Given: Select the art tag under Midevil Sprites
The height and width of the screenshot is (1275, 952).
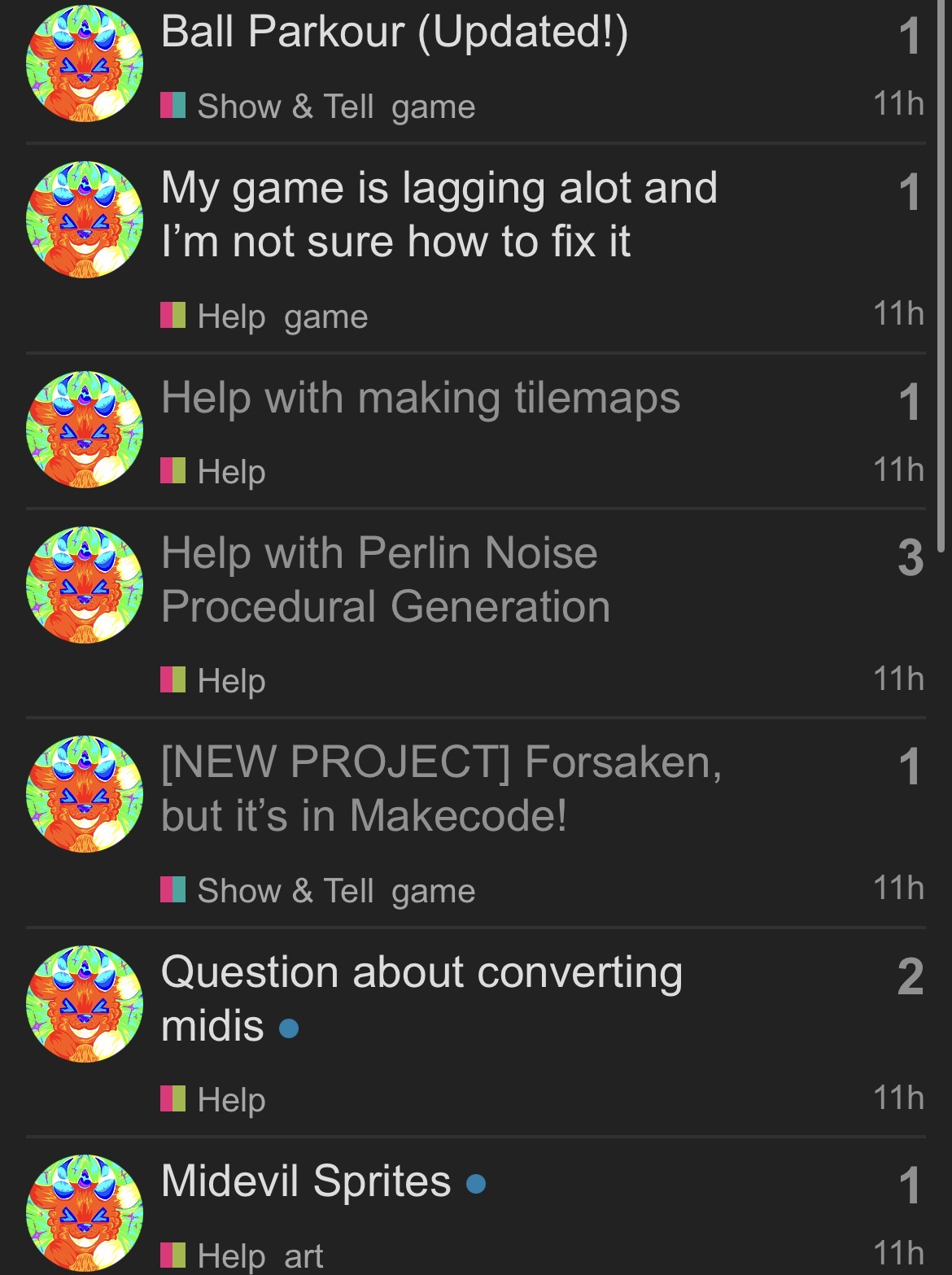Looking at the screenshot, I should pyautogui.click(x=304, y=1255).
